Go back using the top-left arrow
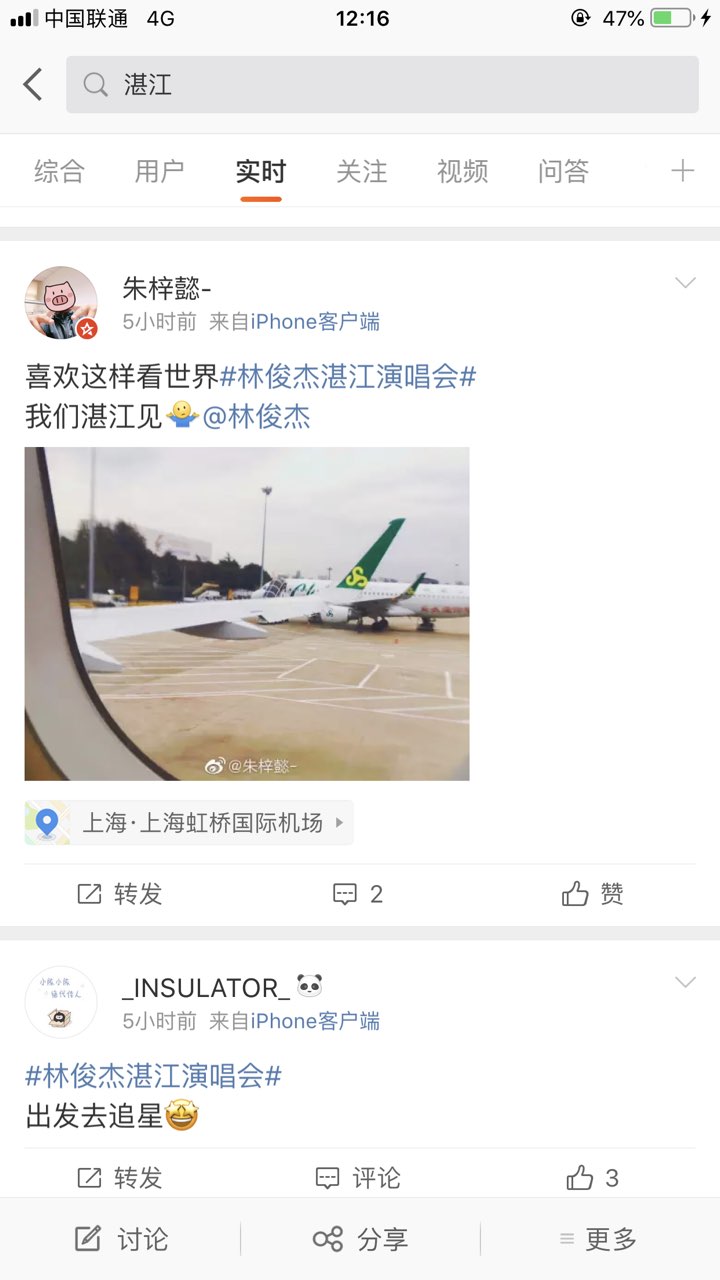The height and width of the screenshot is (1280, 720). 33,85
